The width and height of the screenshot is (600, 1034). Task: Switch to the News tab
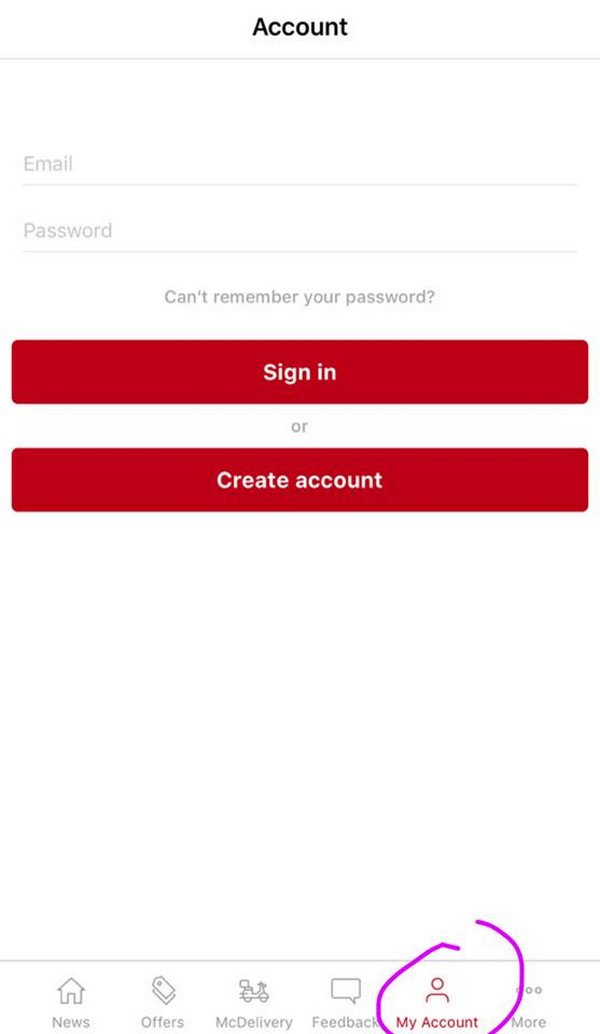click(x=71, y=1002)
